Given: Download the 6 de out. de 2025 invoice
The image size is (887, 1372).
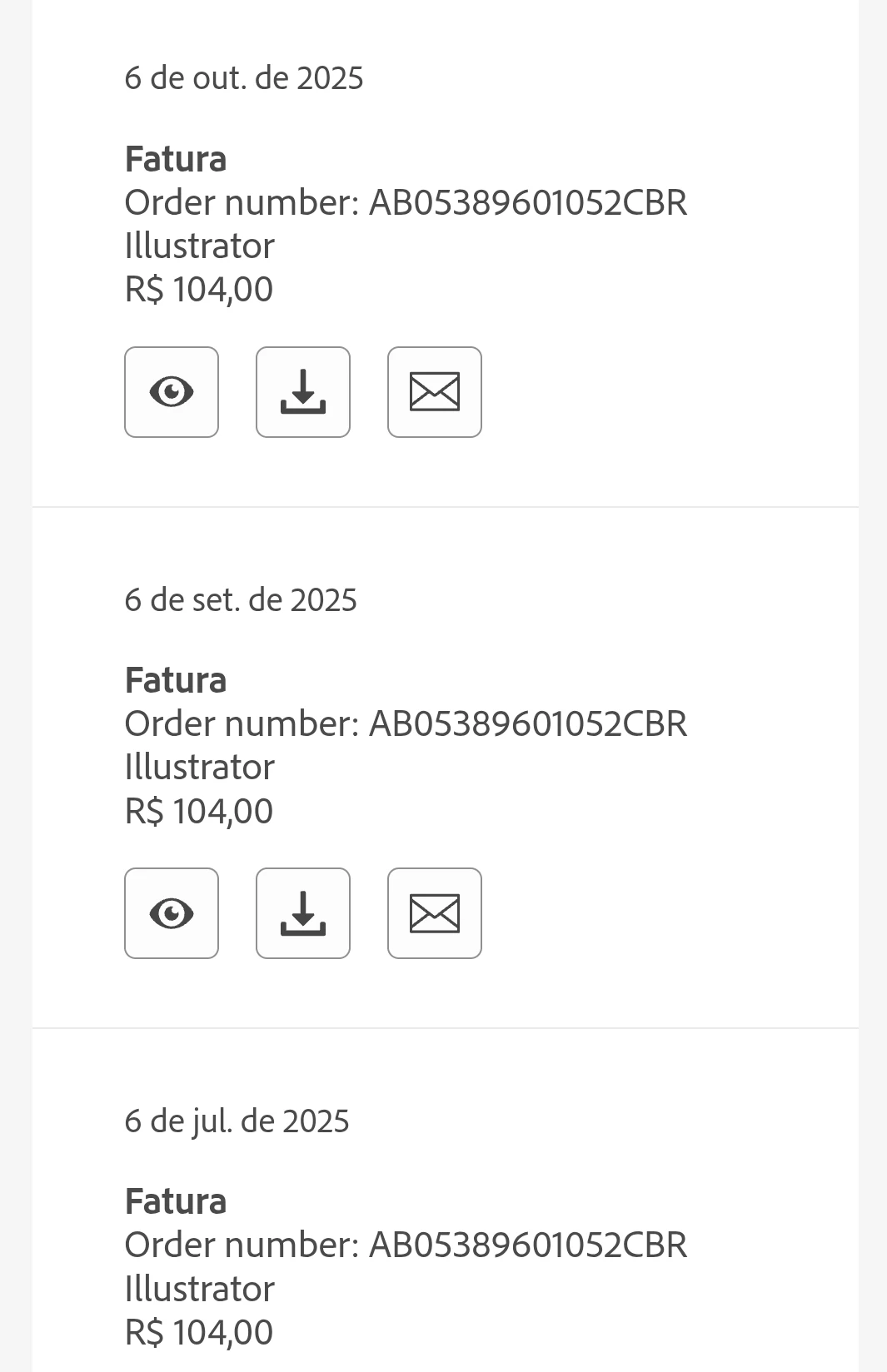Looking at the screenshot, I should 303,392.
